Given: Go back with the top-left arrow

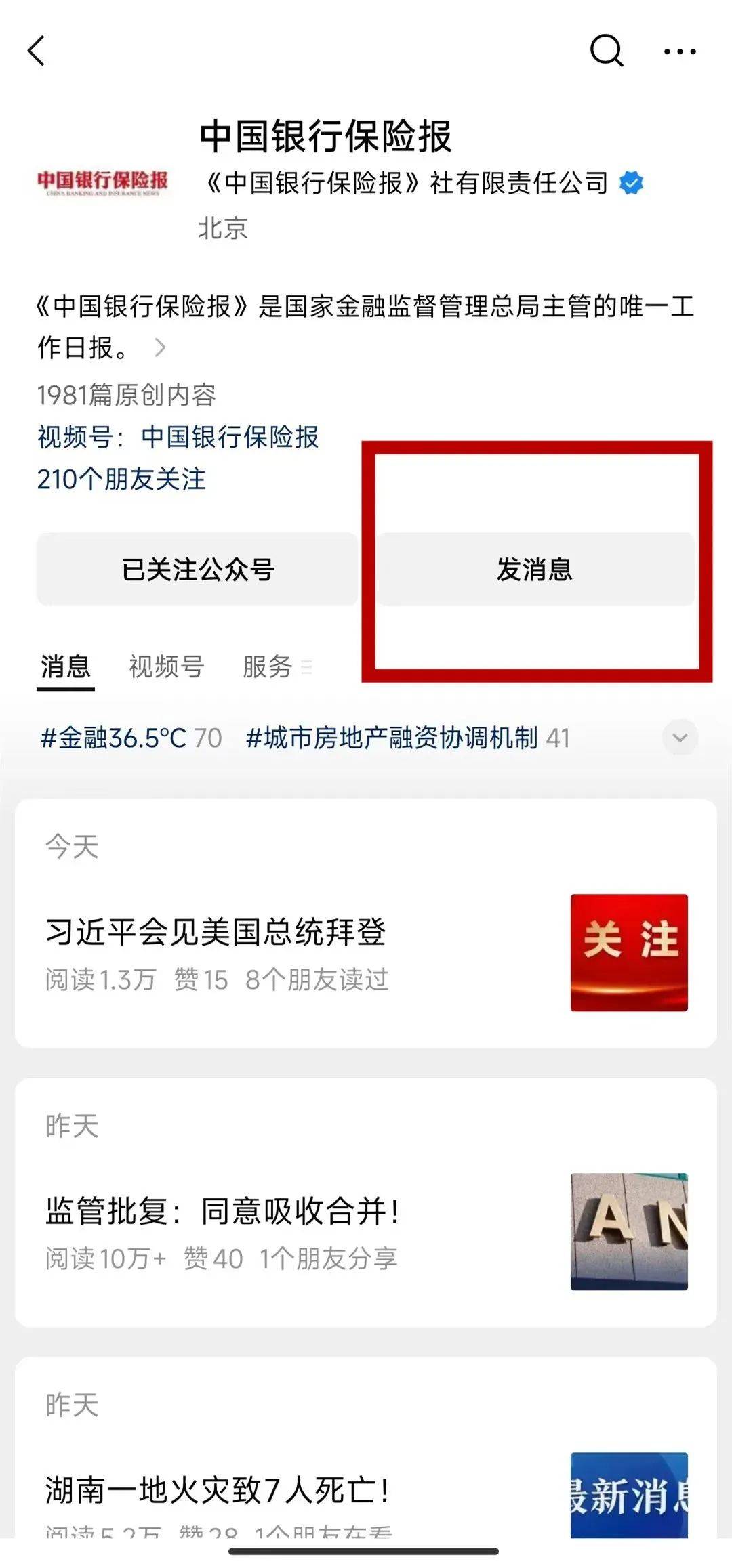Looking at the screenshot, I should pos(37,51).
